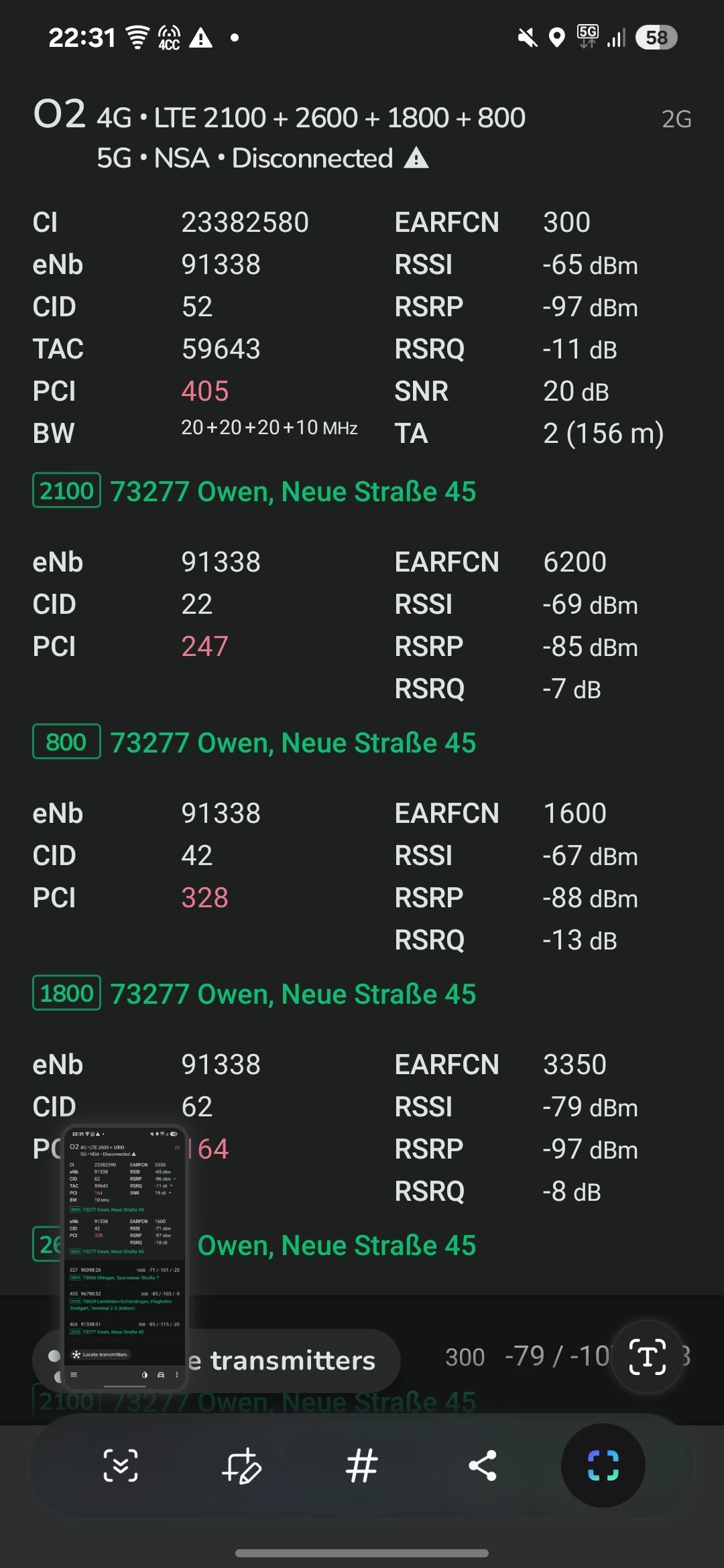Extract text using the T icon

(x=648, y=1357)
